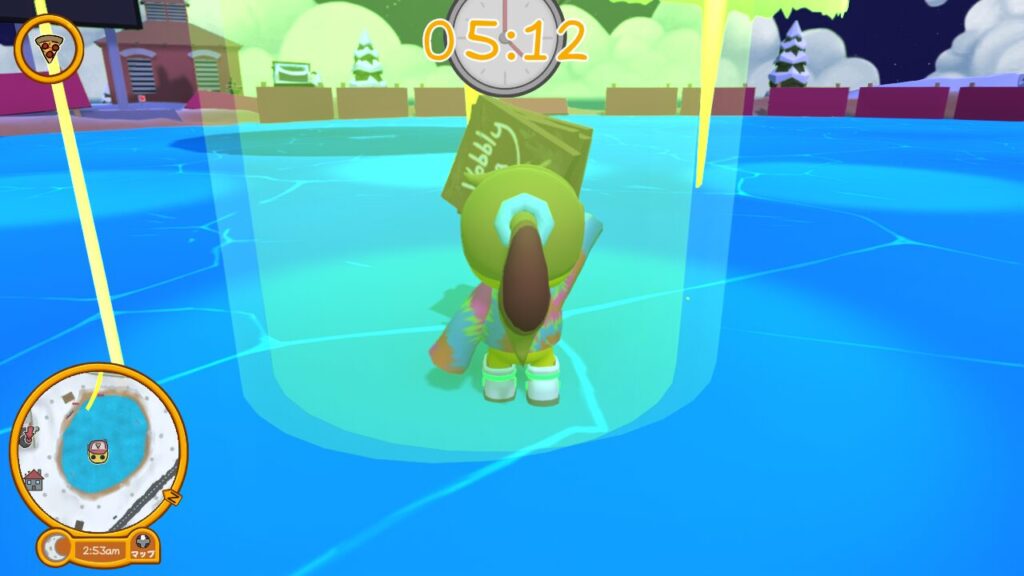Image resolution: width=1024 pixels, height=576 pixels.
Task: Tap the circular minimap
Action: coord(98,447)
